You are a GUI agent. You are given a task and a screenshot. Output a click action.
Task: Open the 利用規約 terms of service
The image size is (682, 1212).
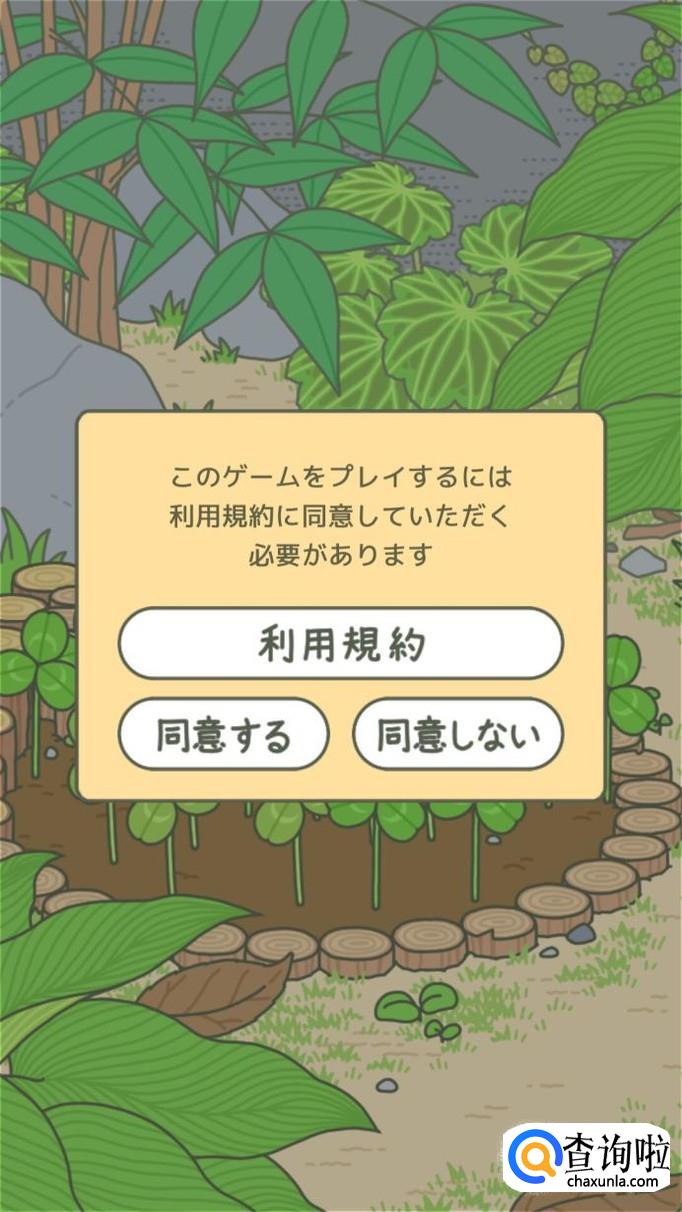pos(341,644)
